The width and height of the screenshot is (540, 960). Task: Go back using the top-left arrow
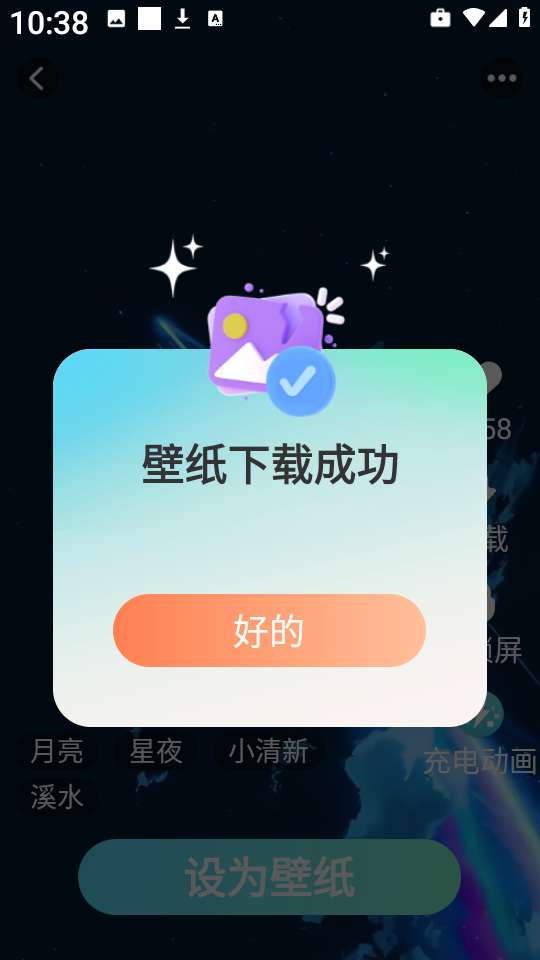click(37, 78)
